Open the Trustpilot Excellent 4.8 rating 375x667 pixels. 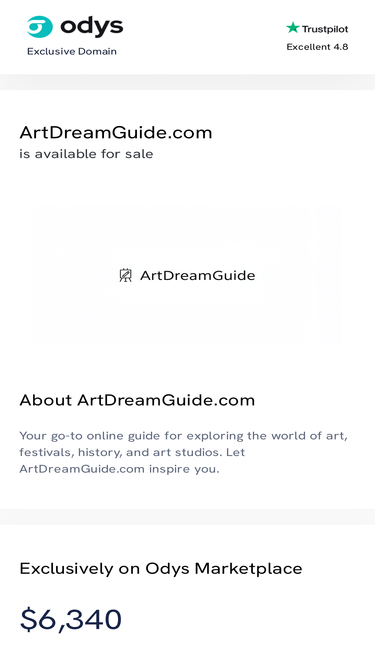coord(317,37)
